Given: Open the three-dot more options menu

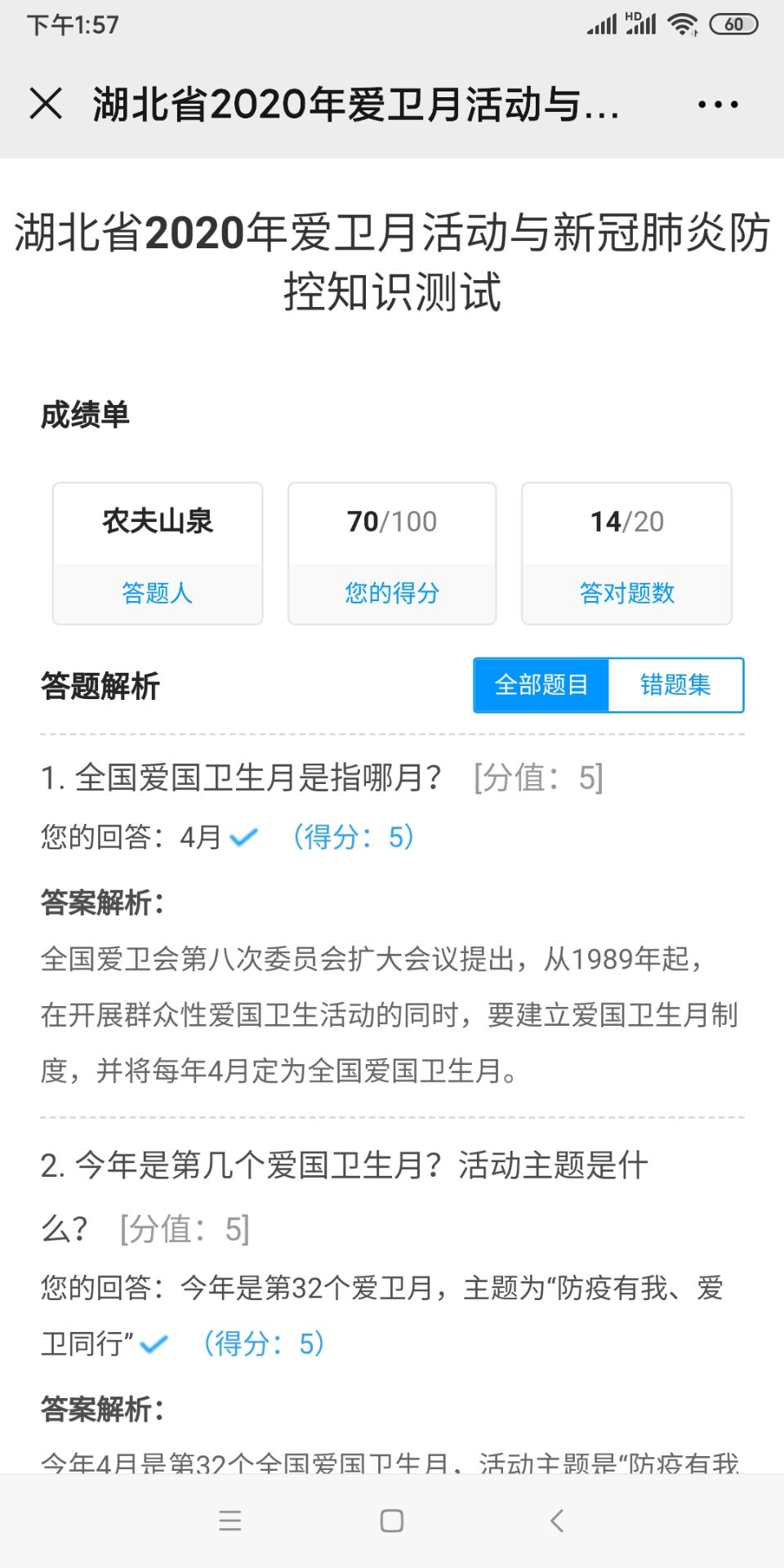Looking at the screenshot, I should [x=718, y=105].
